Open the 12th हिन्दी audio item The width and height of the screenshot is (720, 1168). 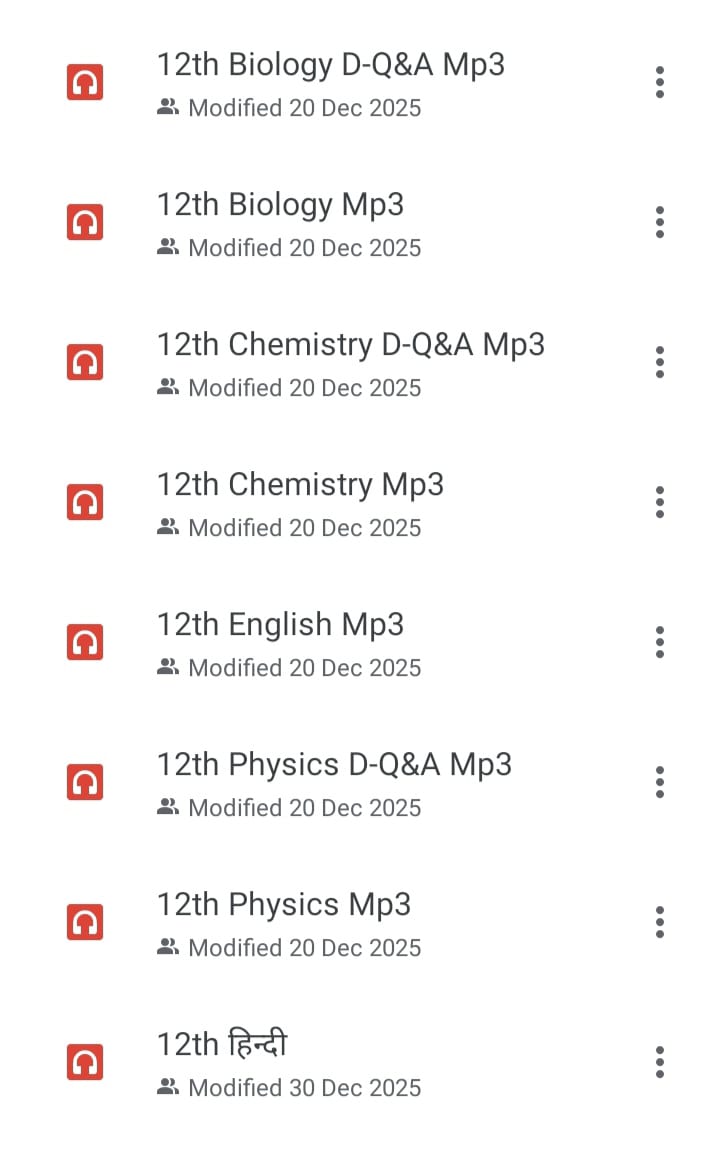(222, 1046)
